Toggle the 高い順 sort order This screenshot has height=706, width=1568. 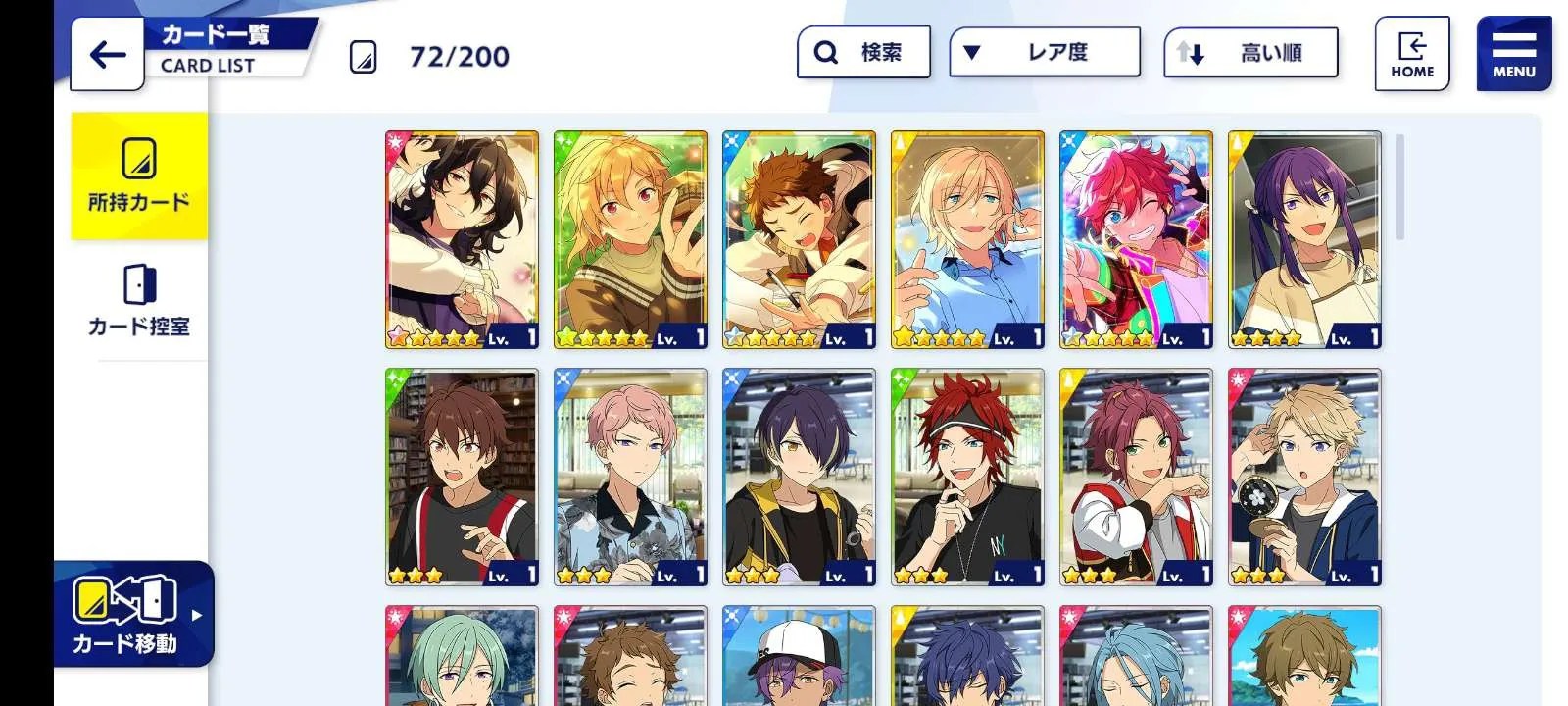1250,53
